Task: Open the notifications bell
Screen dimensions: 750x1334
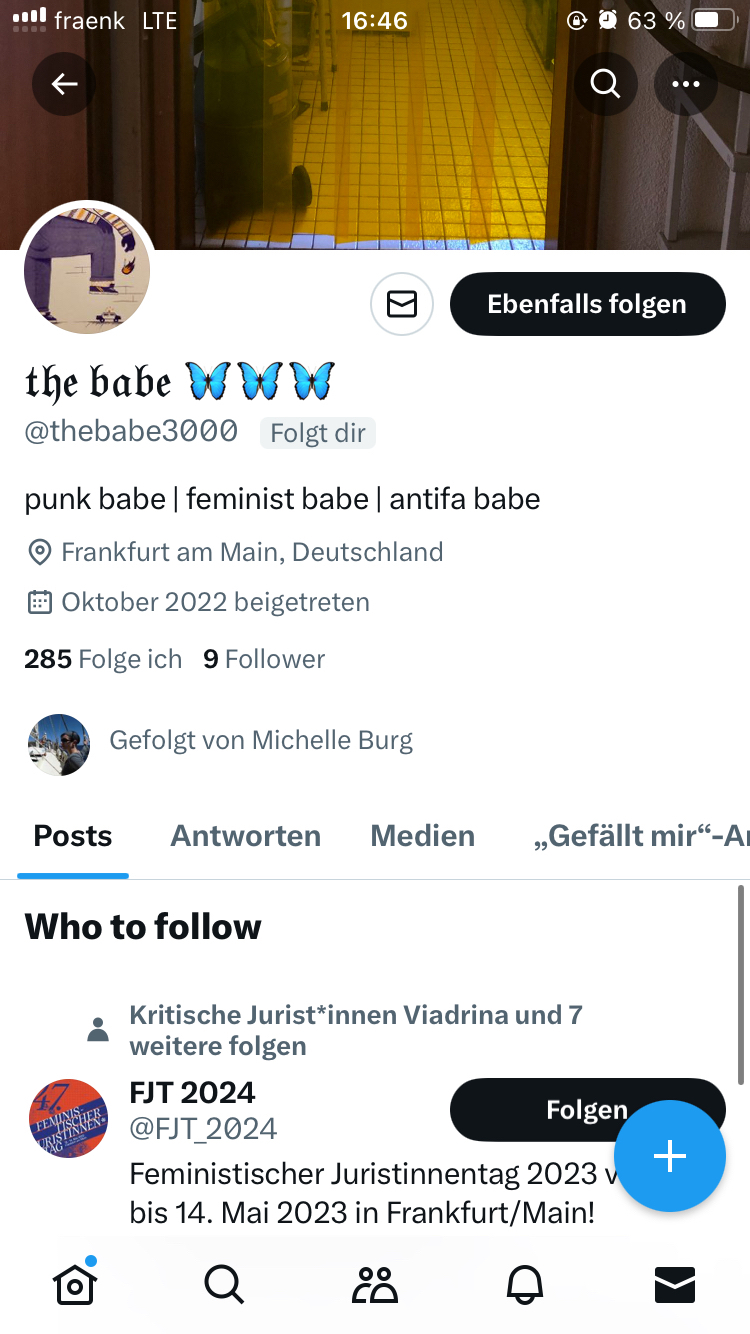Action: (x=526, y=1284)
